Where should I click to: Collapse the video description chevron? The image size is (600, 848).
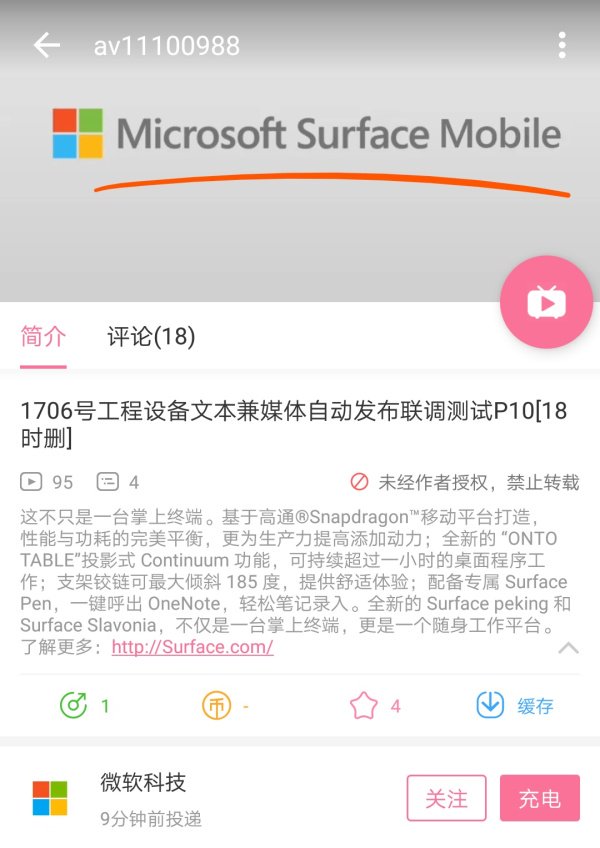[x=568, y=648]
